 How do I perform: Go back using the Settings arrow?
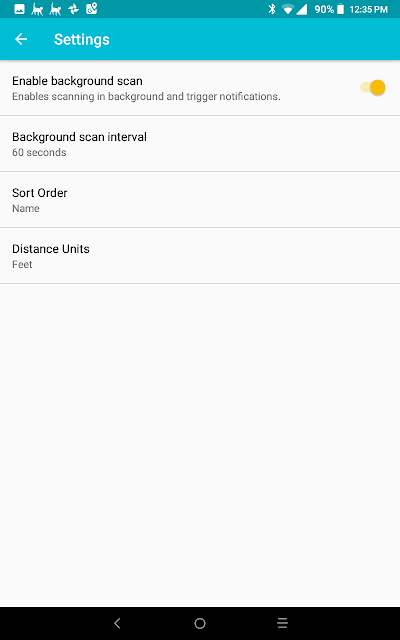(x=21, y=39)
